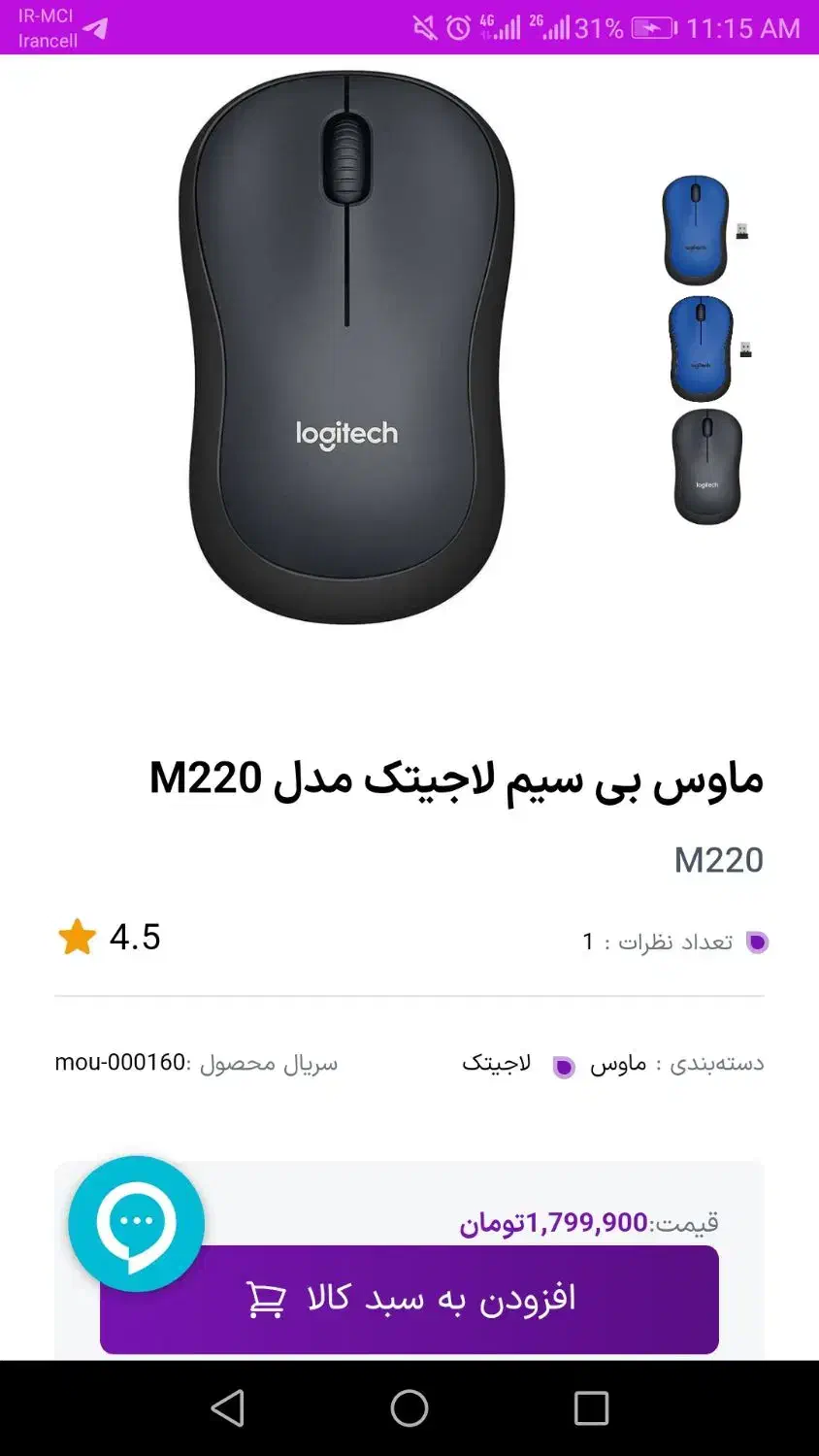819x1456 pixels.
Task: Select the second blue mouse thumbnail
Action: [701, 349]
